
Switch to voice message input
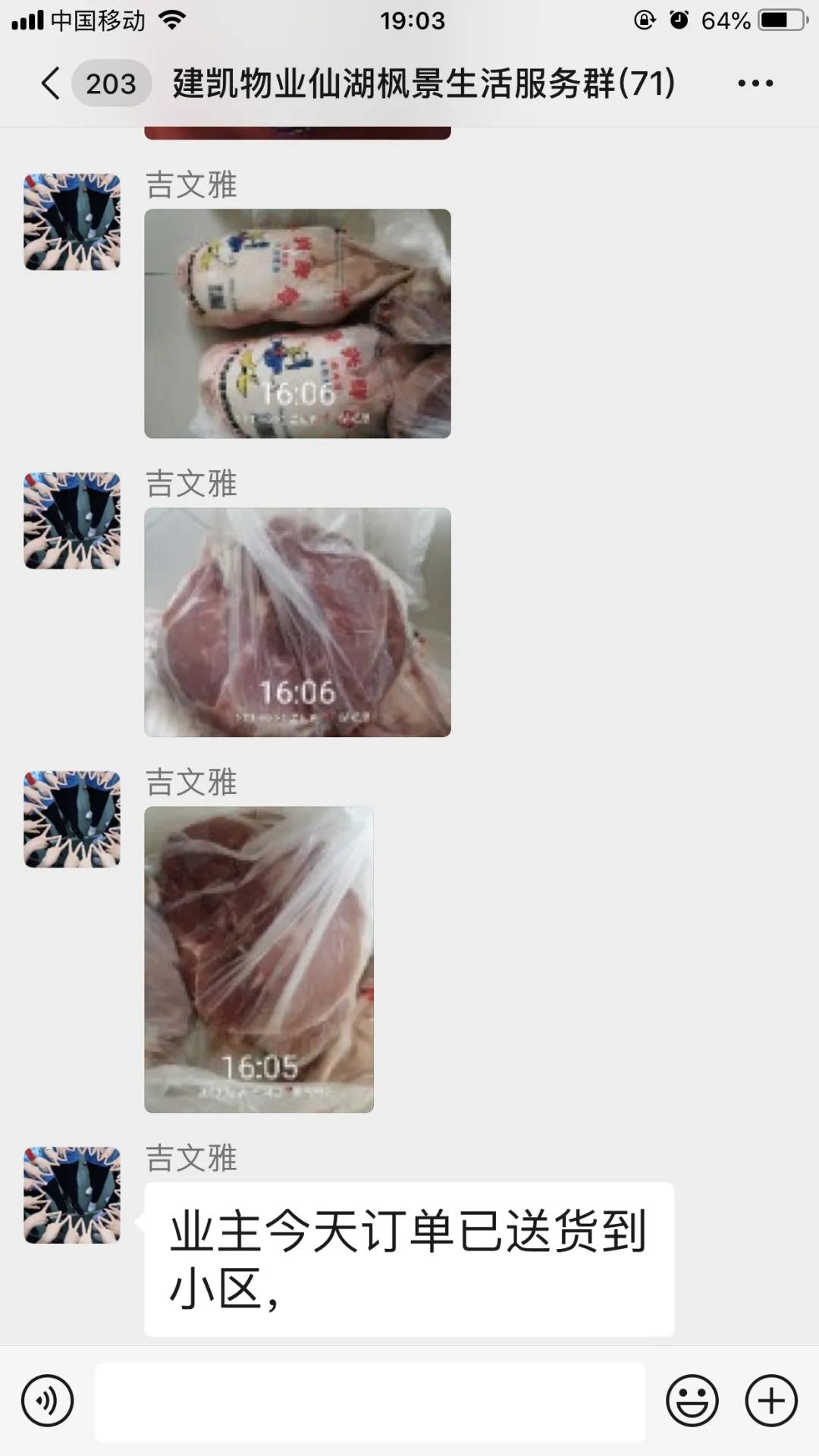pos(47,1401)
